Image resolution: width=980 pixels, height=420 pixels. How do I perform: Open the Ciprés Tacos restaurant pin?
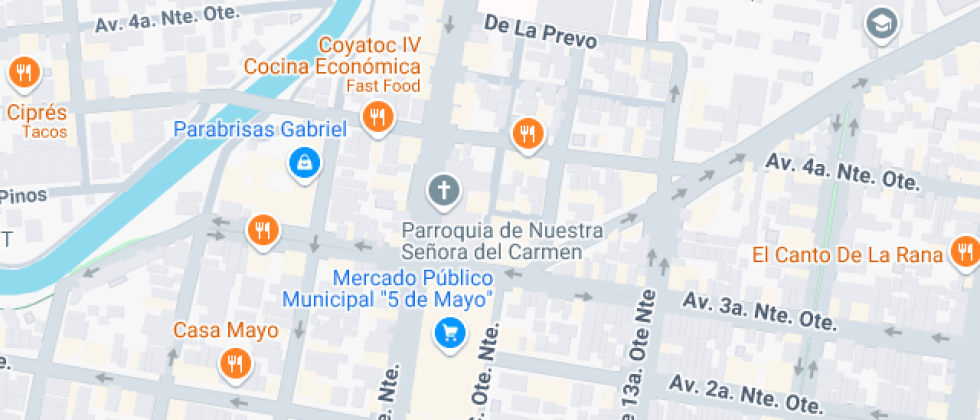pos(24,74)
